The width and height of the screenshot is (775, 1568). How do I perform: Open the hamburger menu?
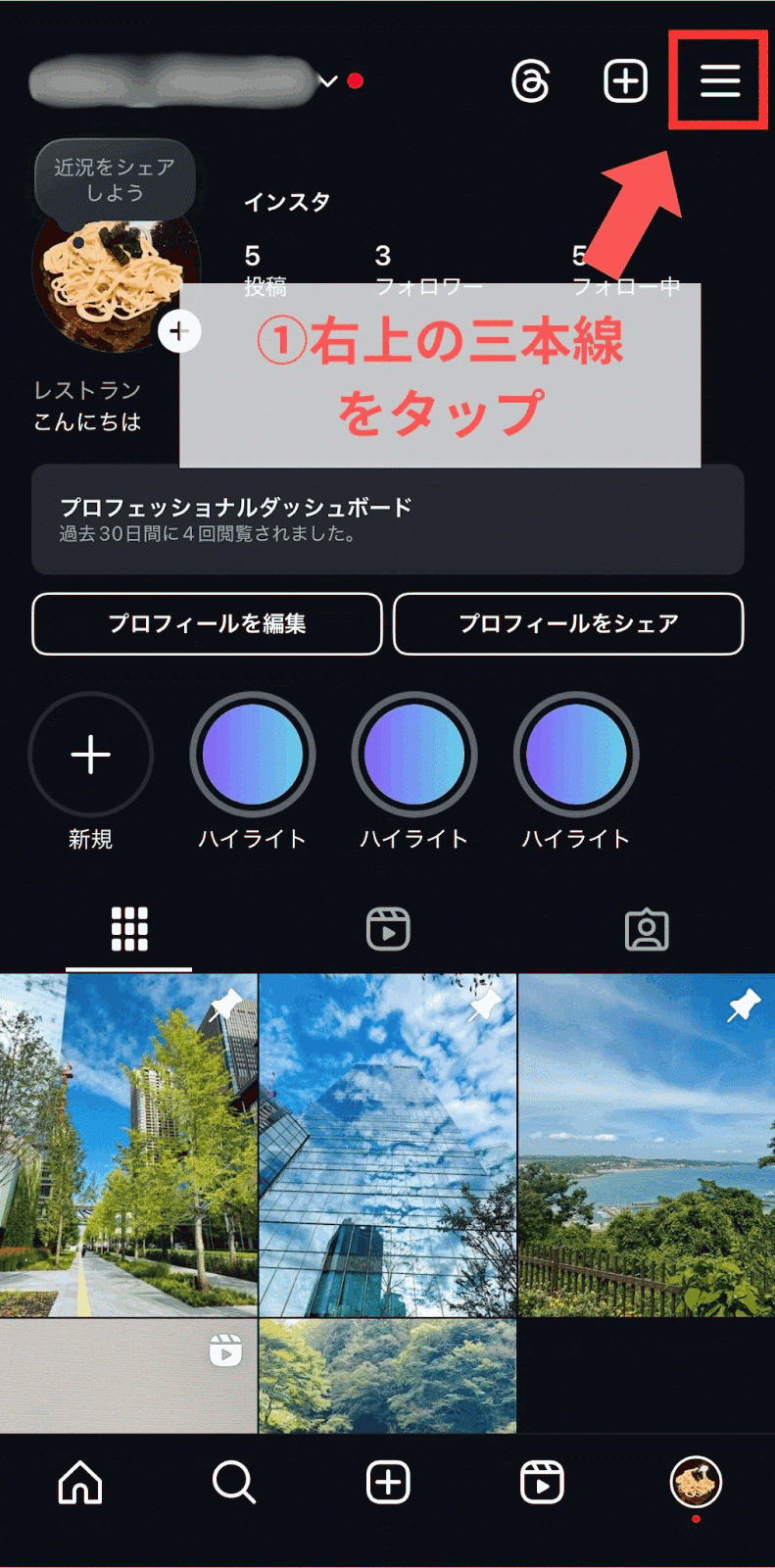(x=719, y=80)
